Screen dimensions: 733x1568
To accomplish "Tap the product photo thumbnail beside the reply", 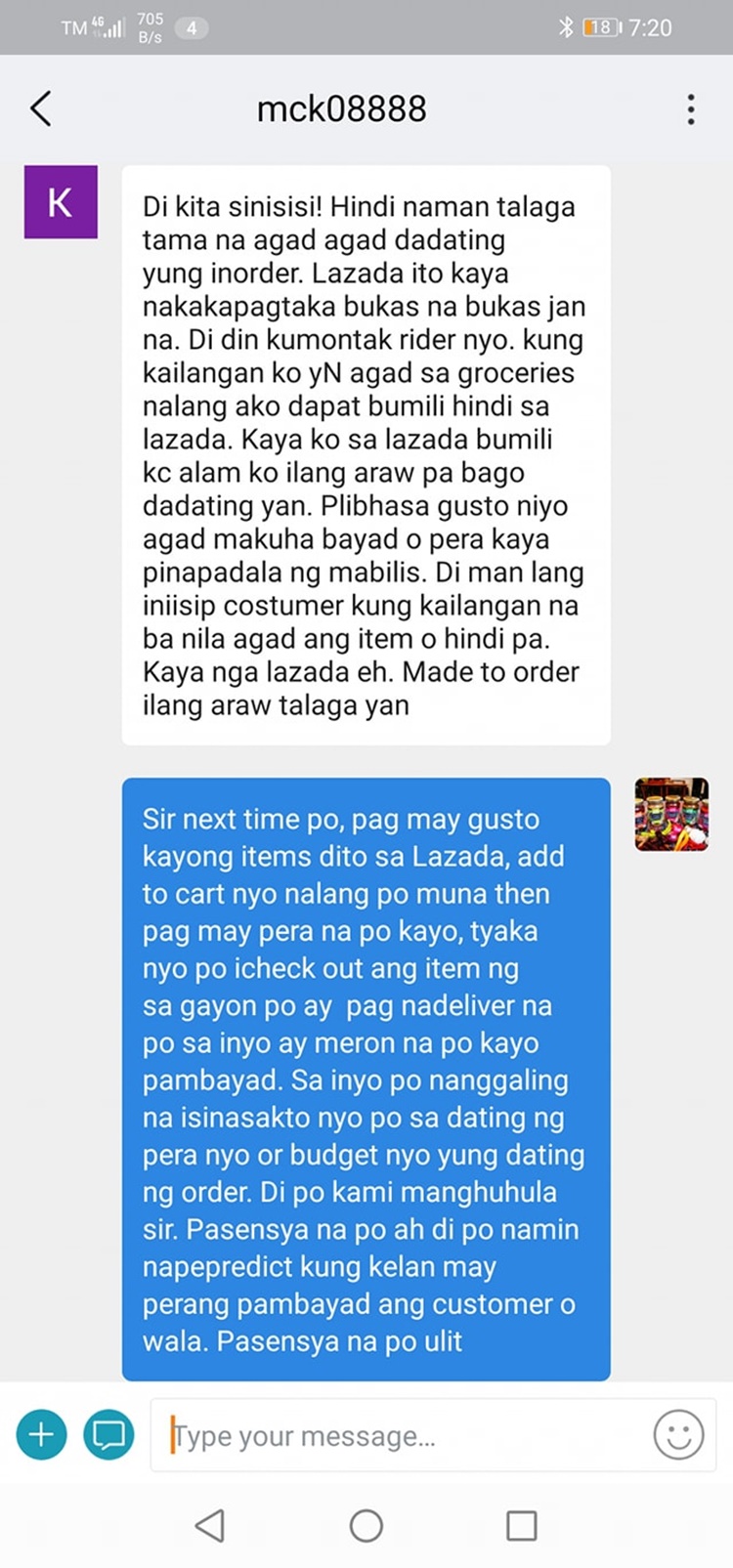I will [x=671, y=815].
